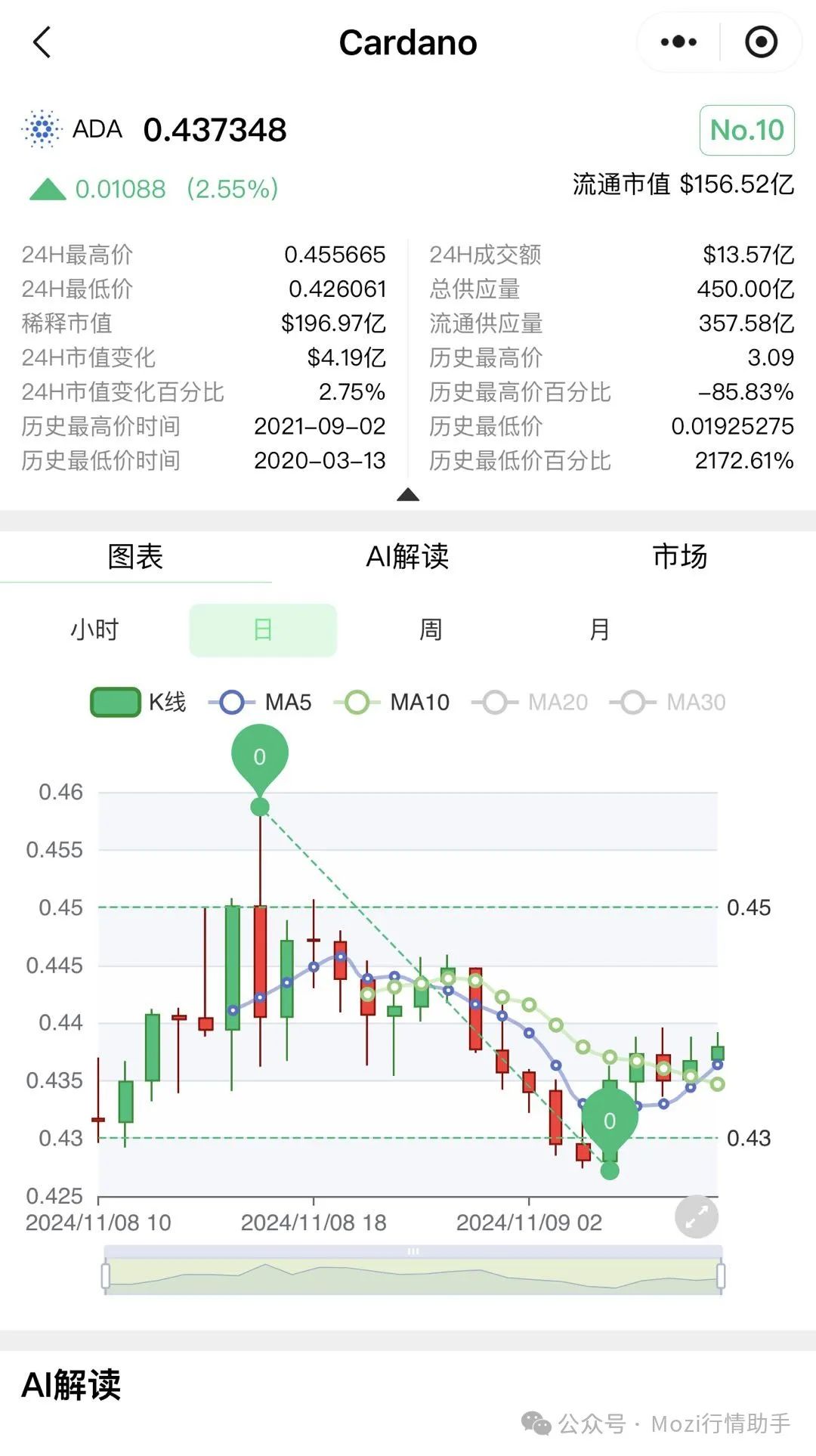This screenshot has width=816, height=1456.
Task: Switch chart interval to 小时
Action: (x=94, y=629)
